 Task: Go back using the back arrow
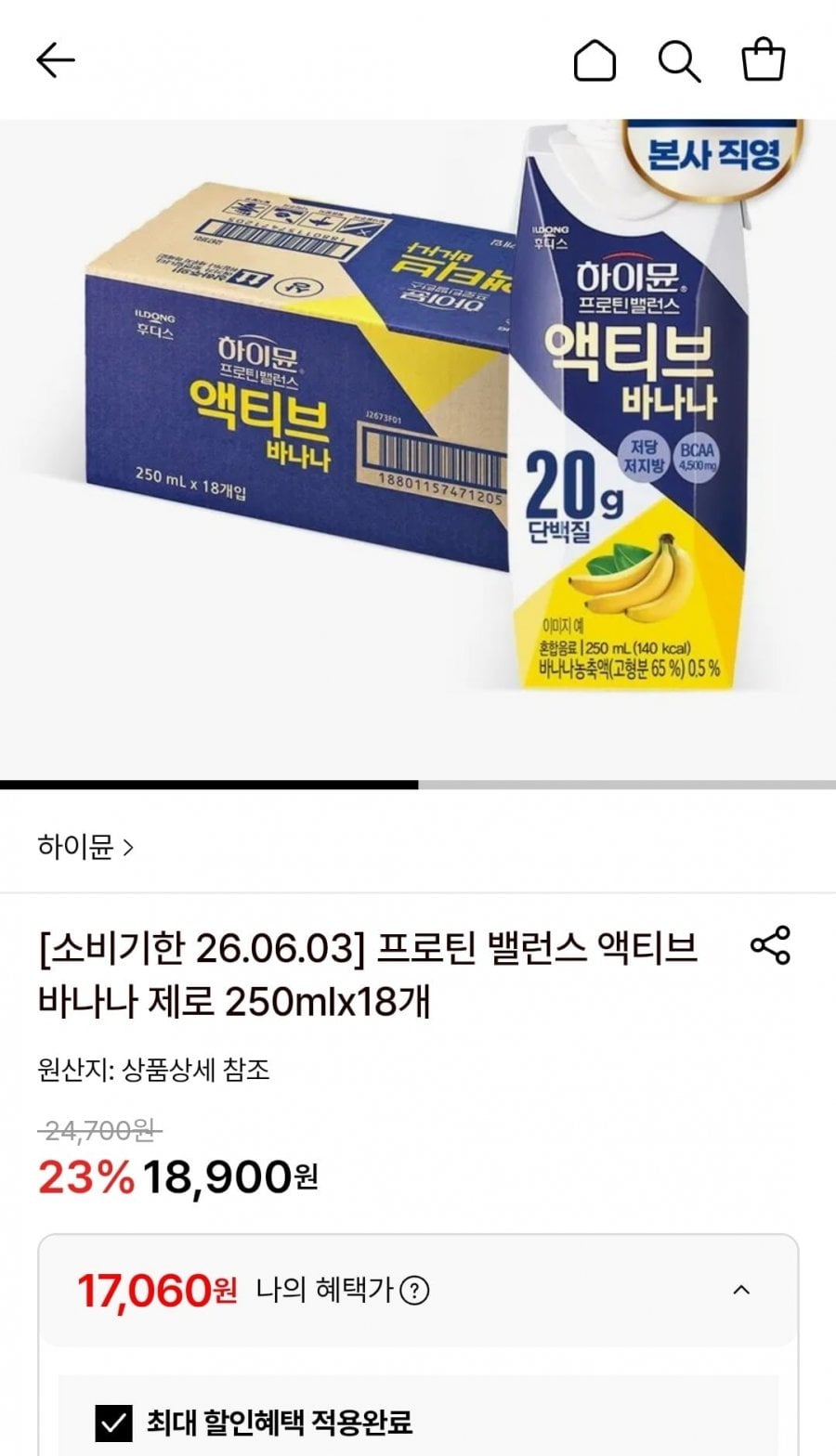coord(55,59)
